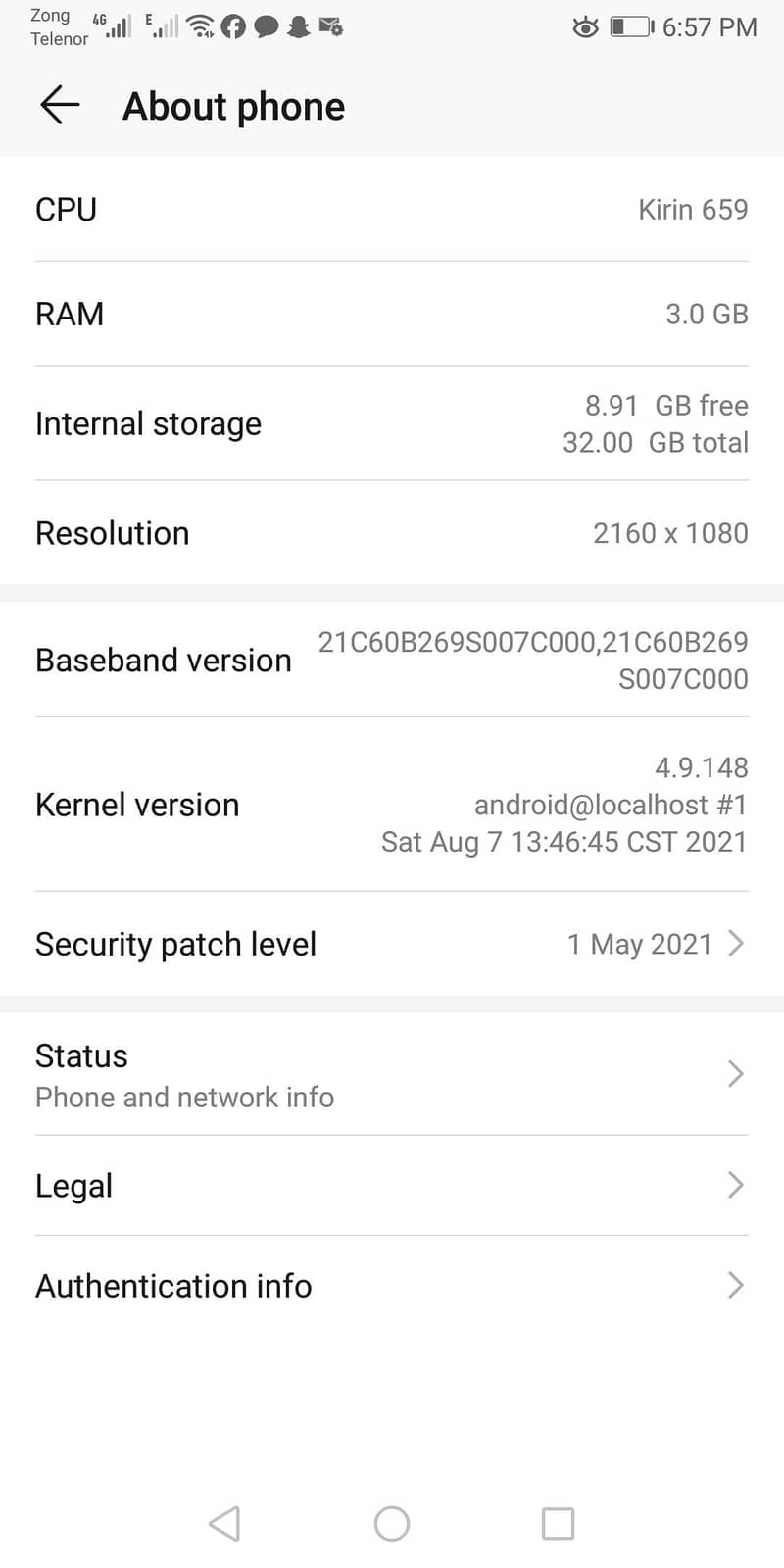784x1568 pixels.
Task: Open Status to view network info
Action: click(x=392, y=1074)
